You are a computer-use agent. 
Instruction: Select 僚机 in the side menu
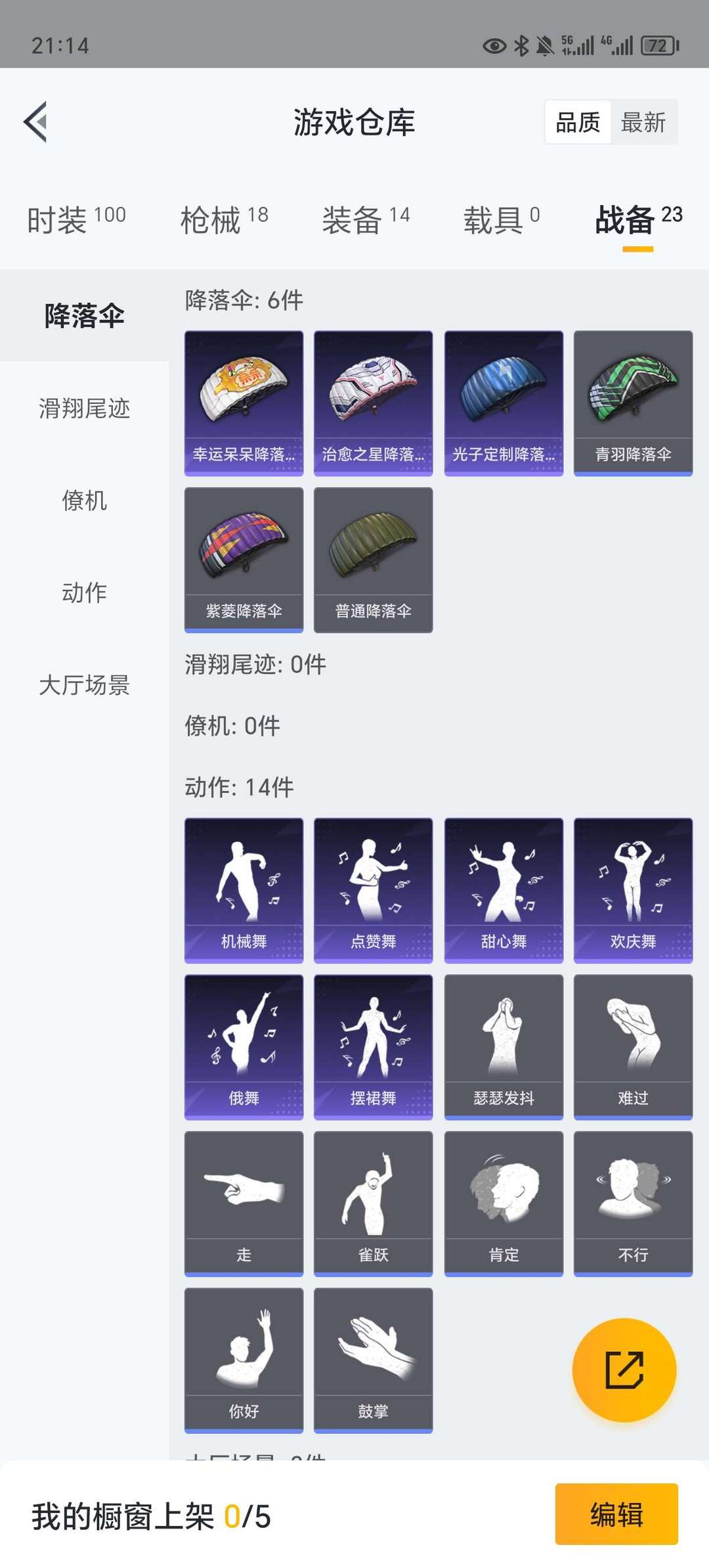coord(84,501)
